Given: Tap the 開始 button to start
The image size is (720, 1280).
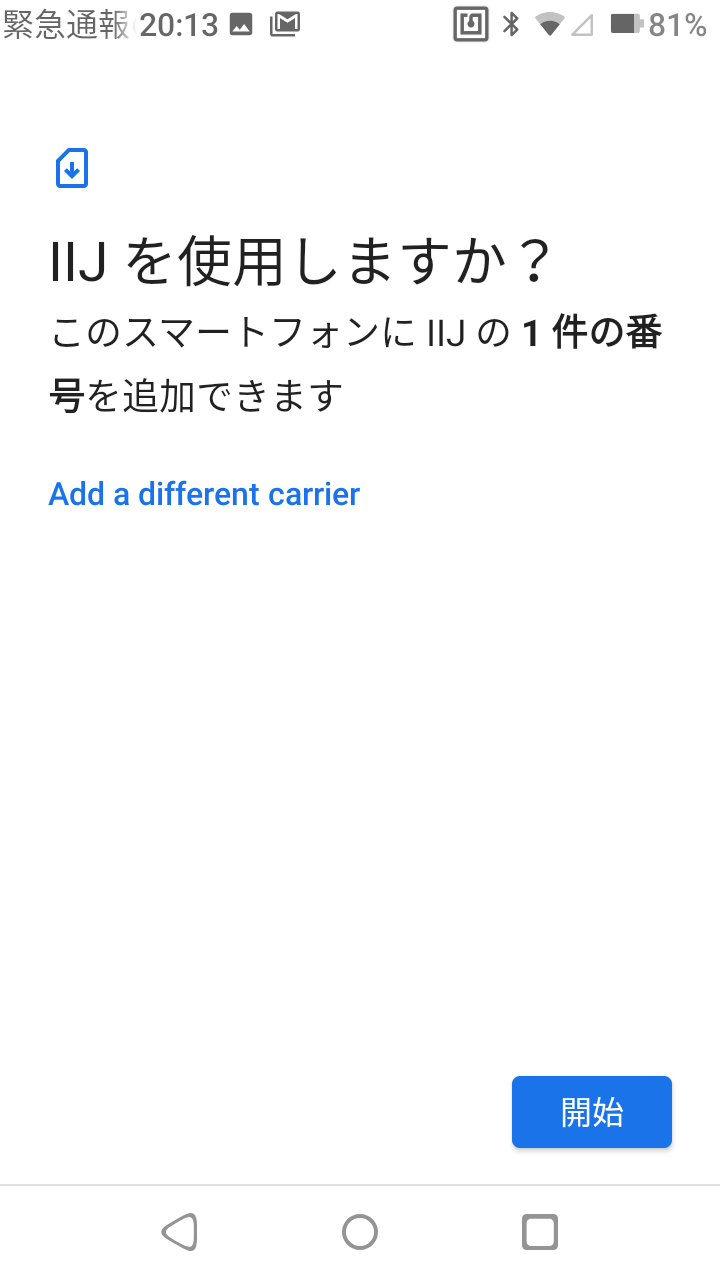Looking at the screenshot, I should click(x=591, y=1112).
